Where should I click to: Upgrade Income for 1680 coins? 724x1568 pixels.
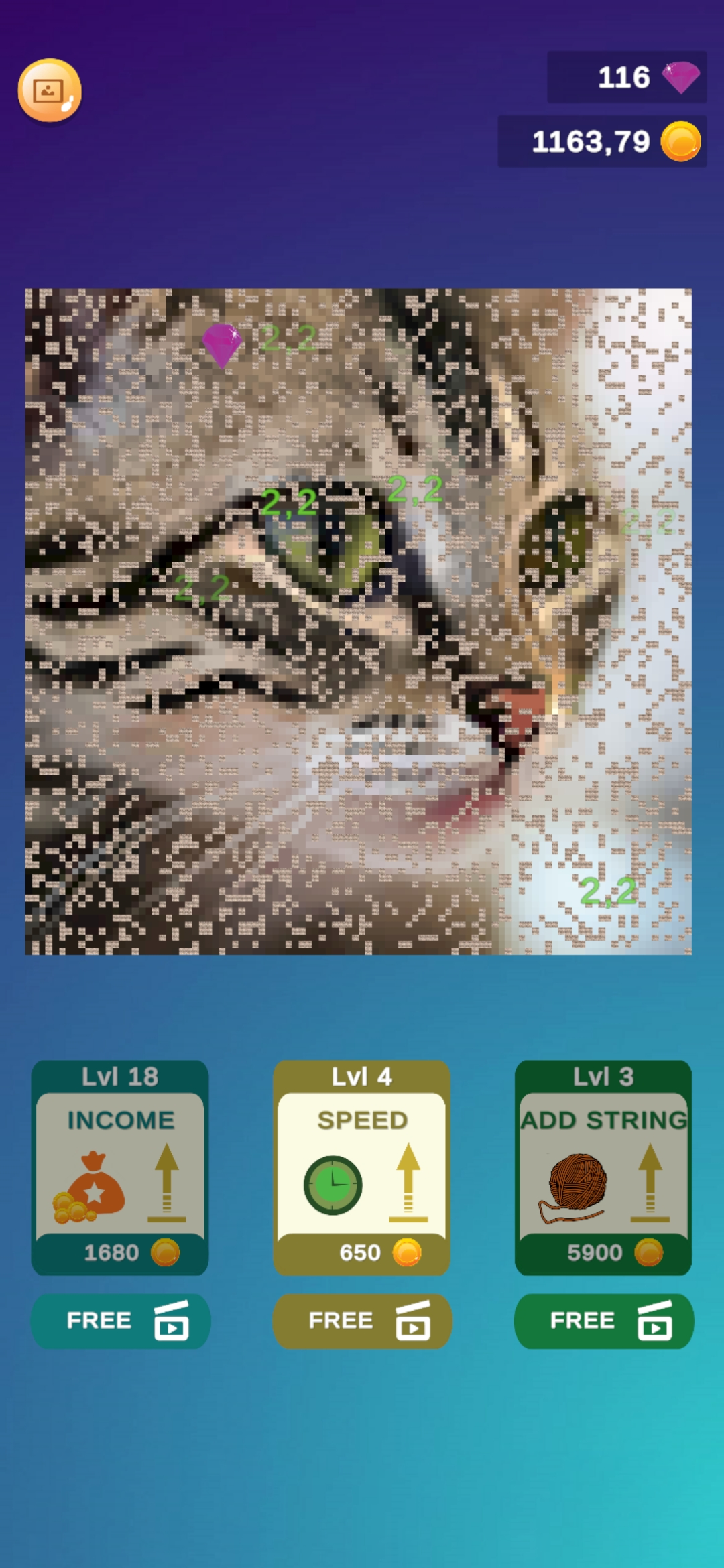(120, 1167)
